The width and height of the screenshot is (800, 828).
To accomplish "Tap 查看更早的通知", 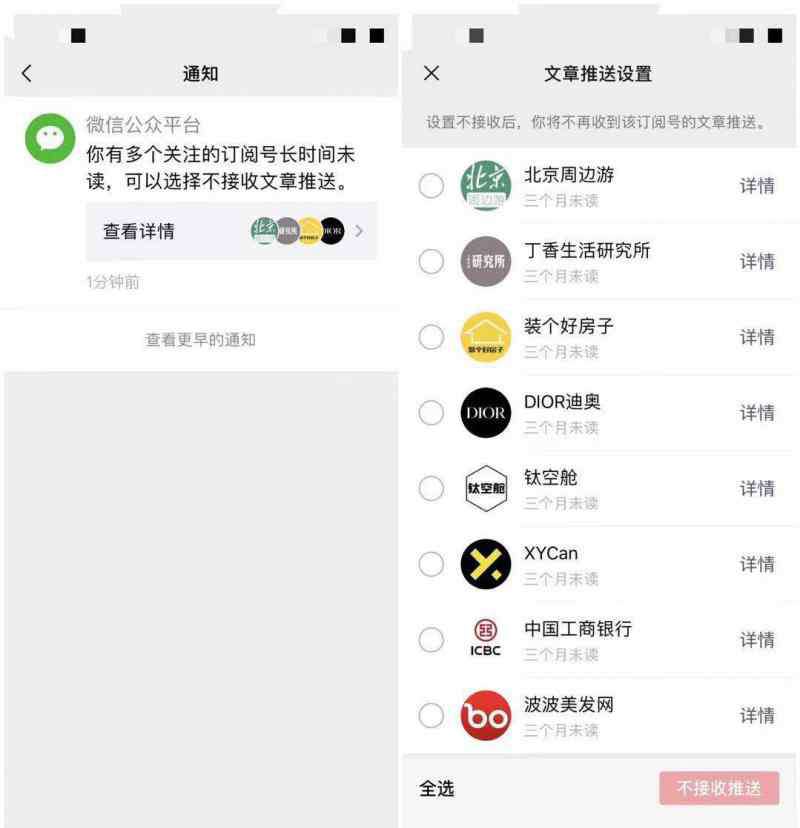I will [200, 340].
